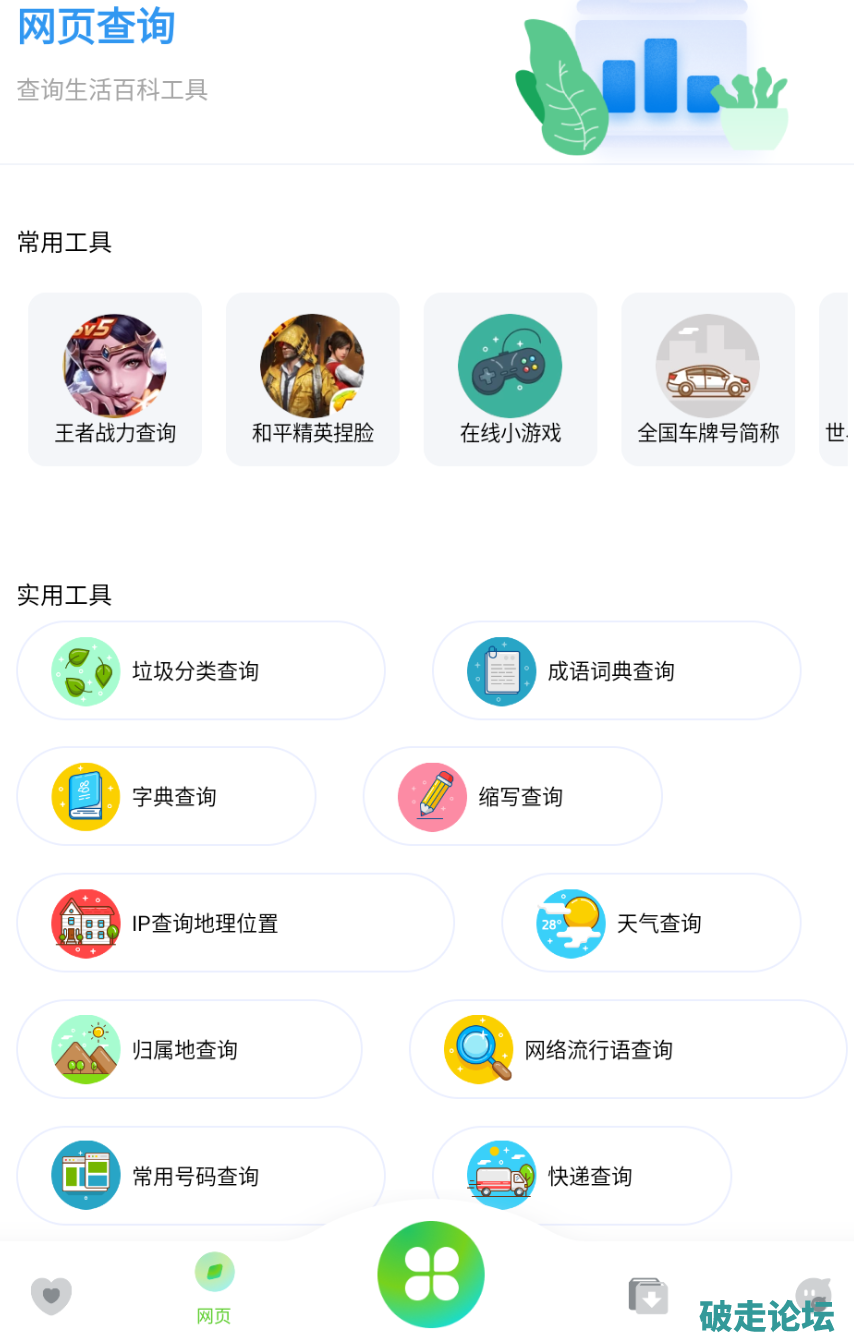854x1338 pixels.
Task: Tap IP查询地理位置
Action: tap(235, 923)
